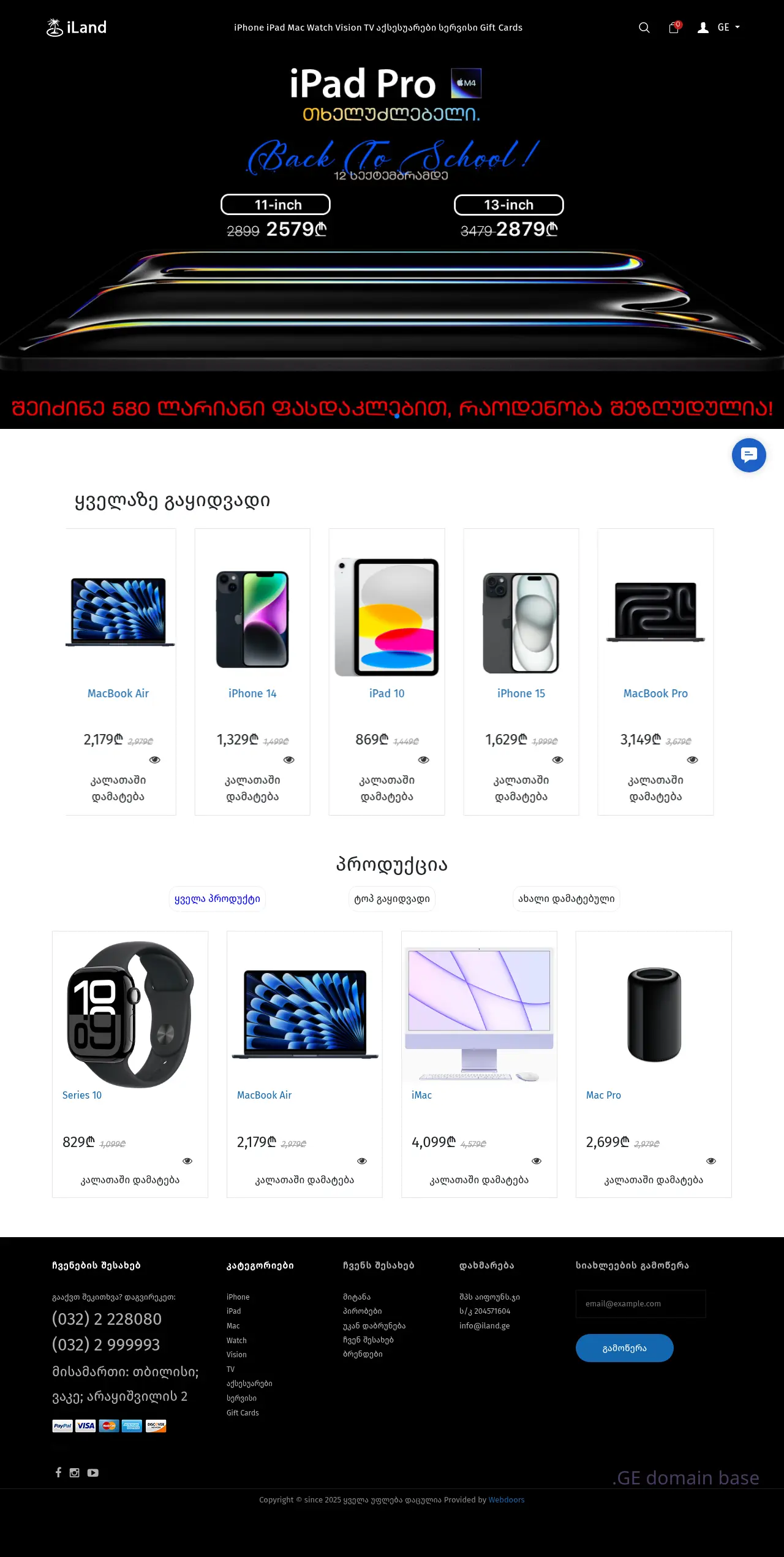Quick view the Mac Pro eye icon
The width and height of the screenshot is (784, 1557).
click(x=711, y=1161)
